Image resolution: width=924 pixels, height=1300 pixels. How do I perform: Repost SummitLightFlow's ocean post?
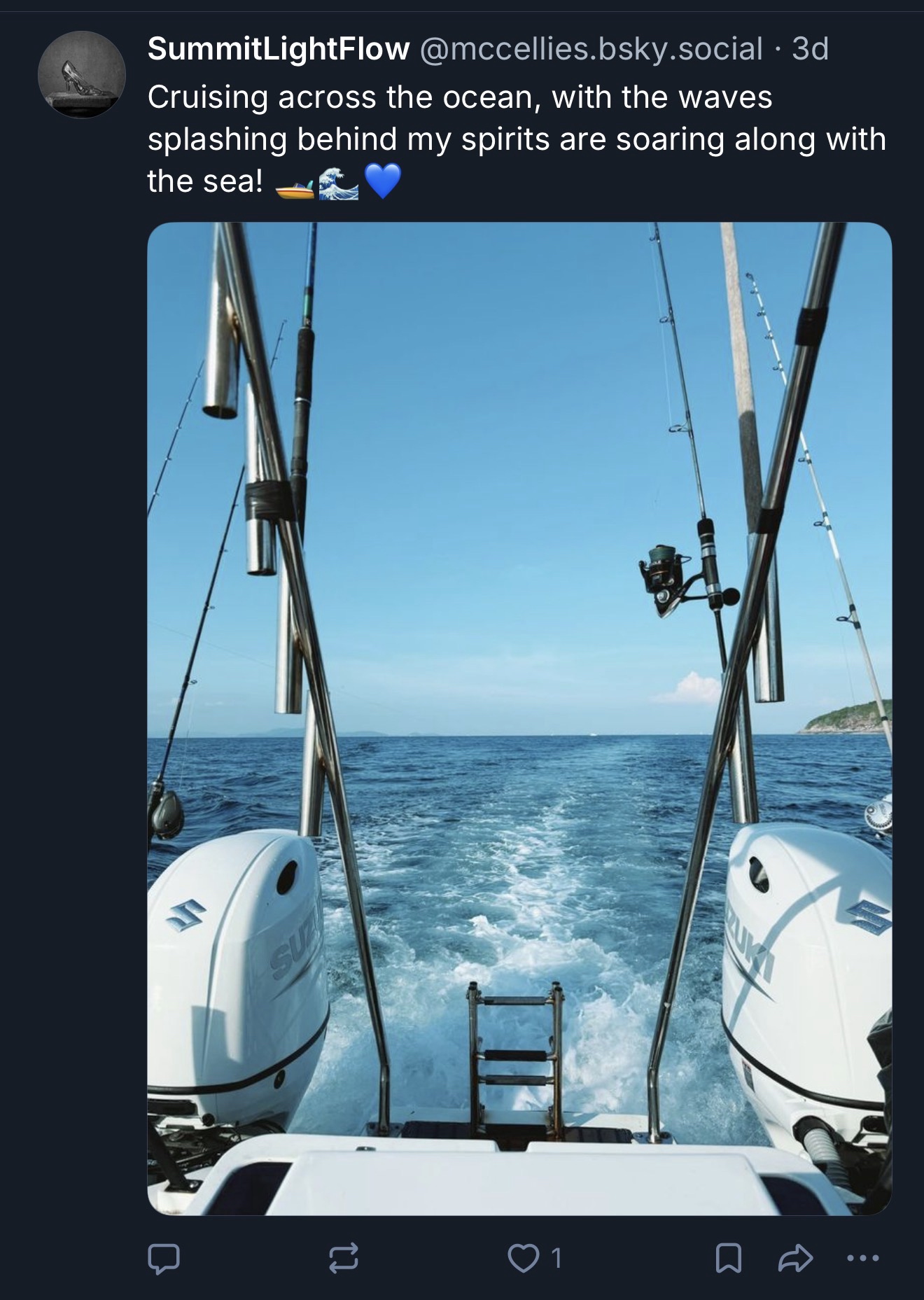click(x=344, y=1259)
